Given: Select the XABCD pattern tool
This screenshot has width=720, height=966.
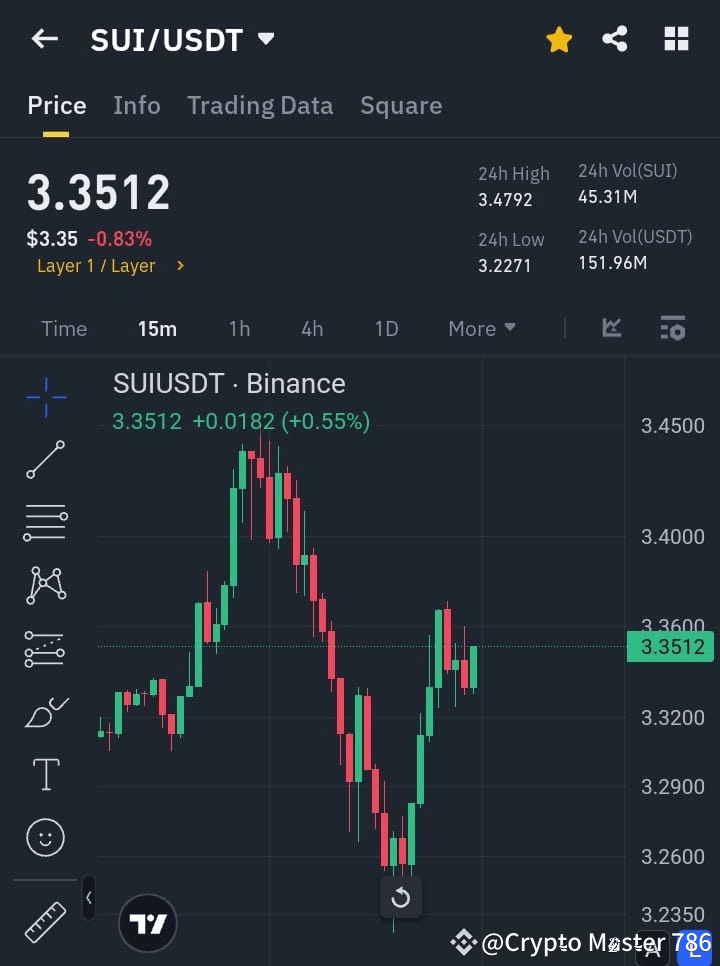Looking at the screenshot, I should pos(45,586).
